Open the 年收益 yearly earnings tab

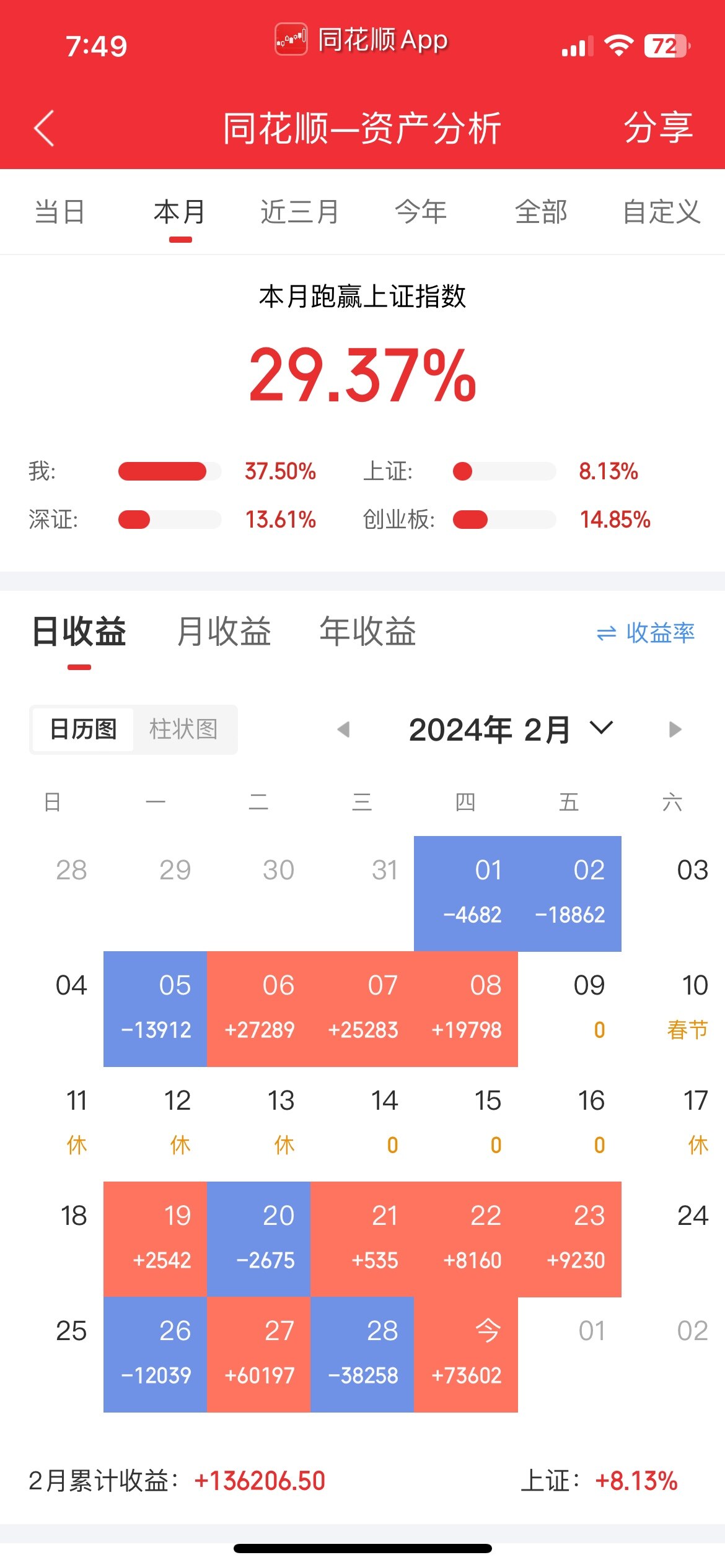(x=367, y=632)
